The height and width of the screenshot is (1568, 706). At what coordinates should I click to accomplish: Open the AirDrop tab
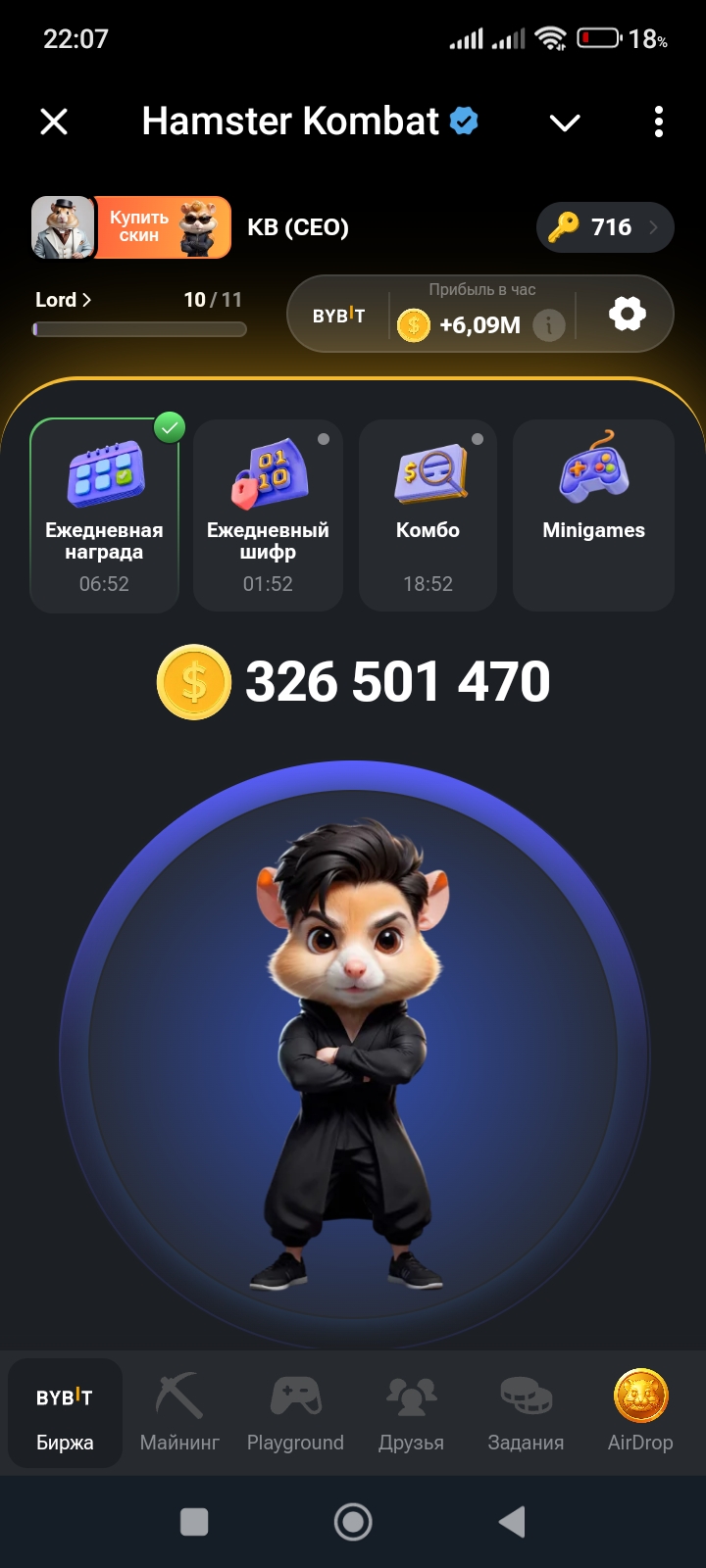pos(640,1413)
